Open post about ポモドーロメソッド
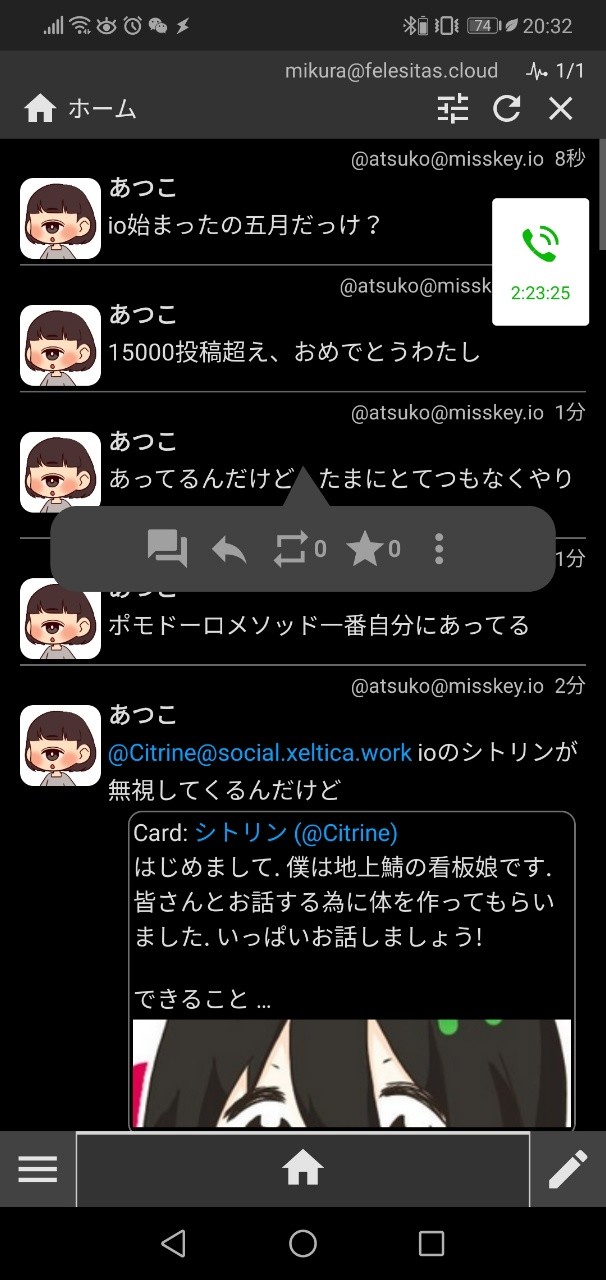 [x=318, y=626]
